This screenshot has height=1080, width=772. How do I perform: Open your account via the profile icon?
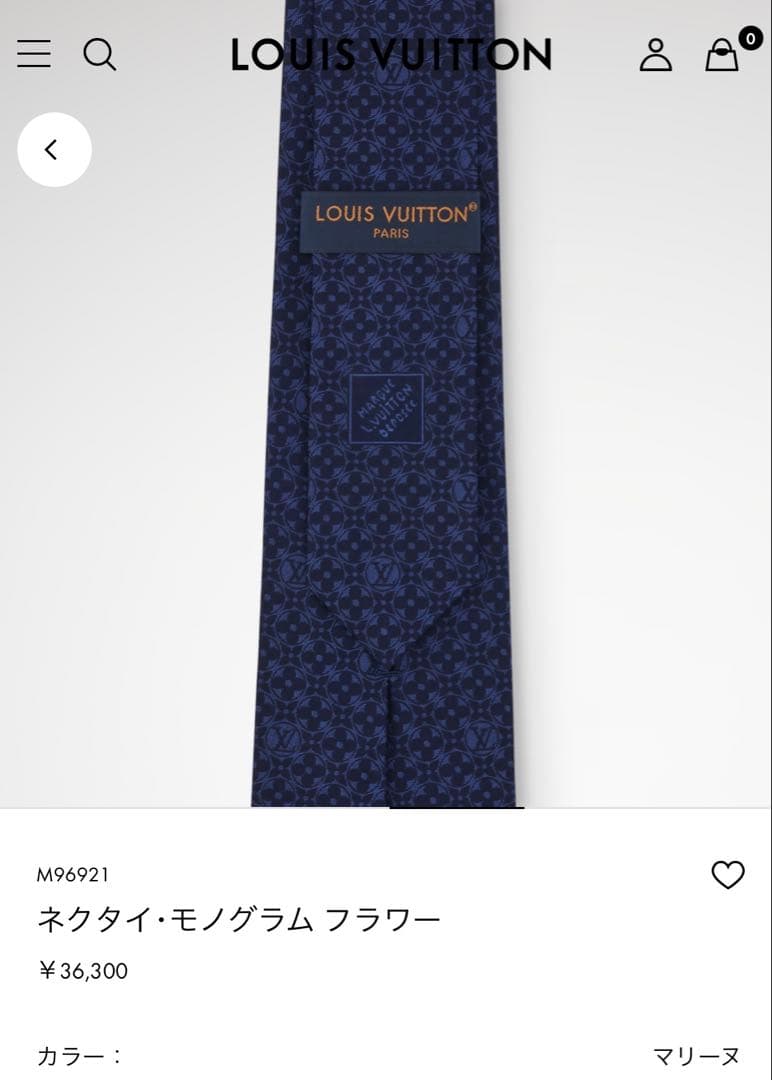[x=657, y=55]
